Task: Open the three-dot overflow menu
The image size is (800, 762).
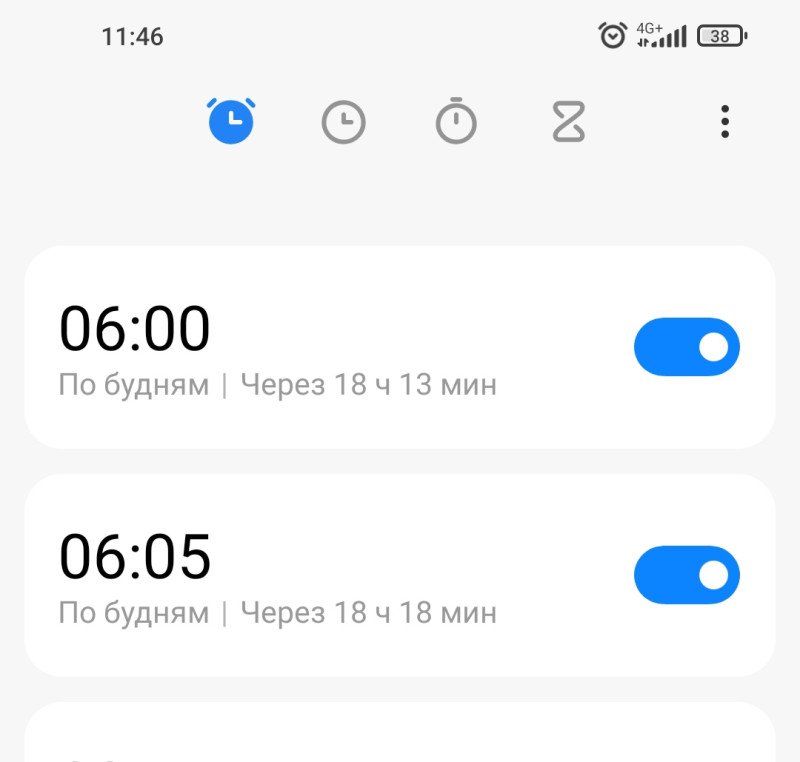Action: [x=725, y=122]
